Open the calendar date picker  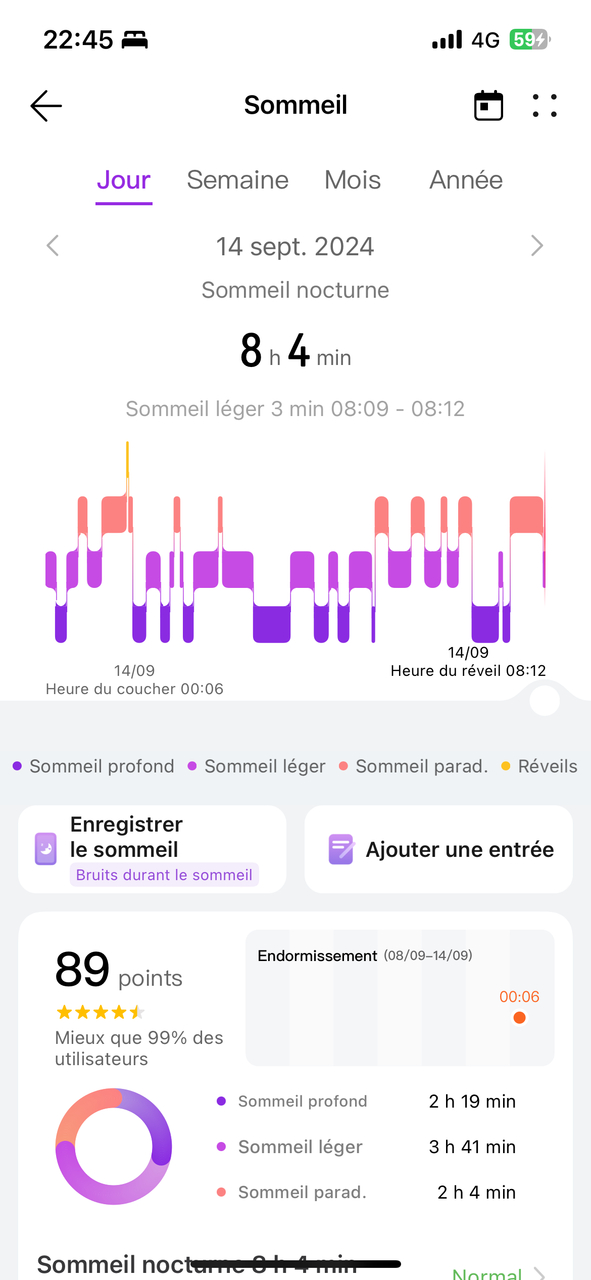pos(488,105)
